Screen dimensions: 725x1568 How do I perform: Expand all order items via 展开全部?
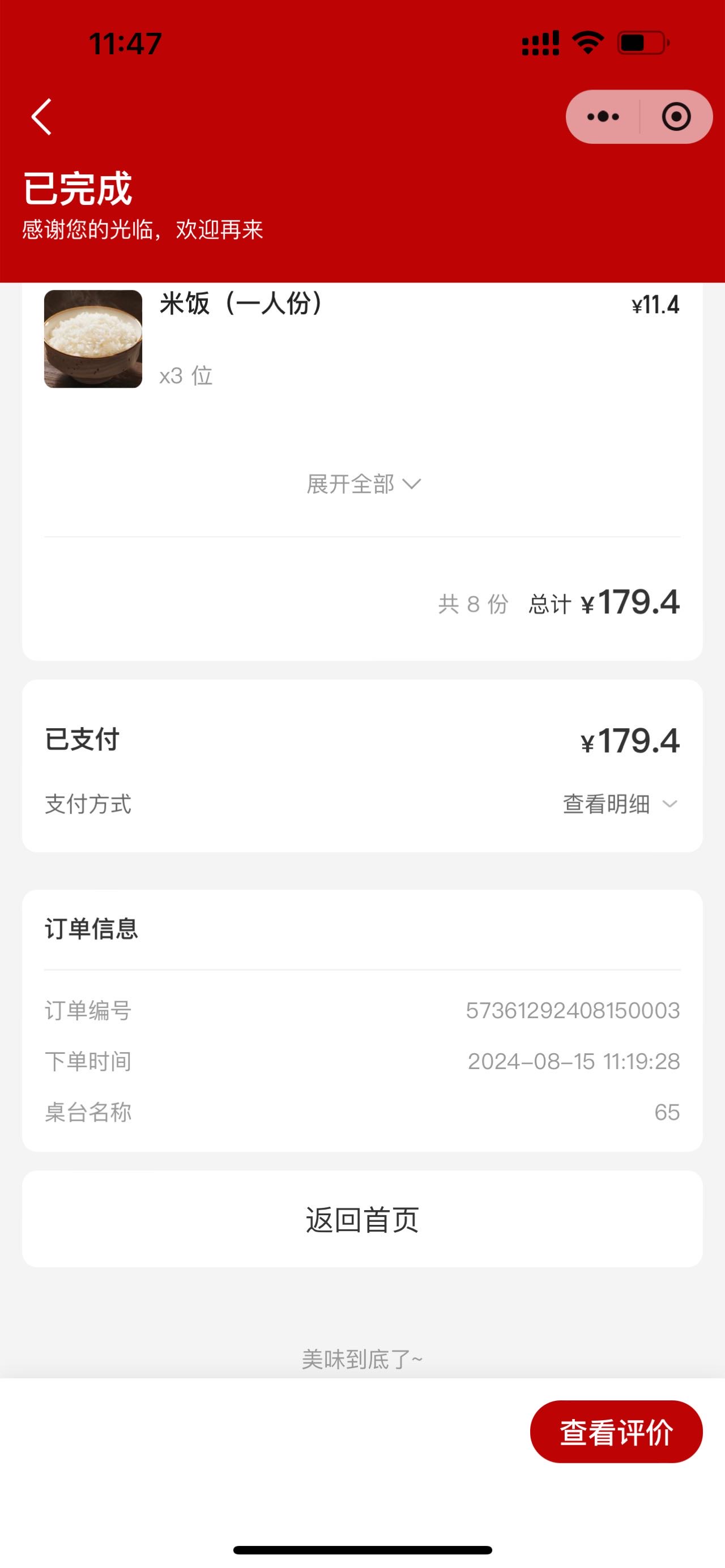[x=364, y=484]
